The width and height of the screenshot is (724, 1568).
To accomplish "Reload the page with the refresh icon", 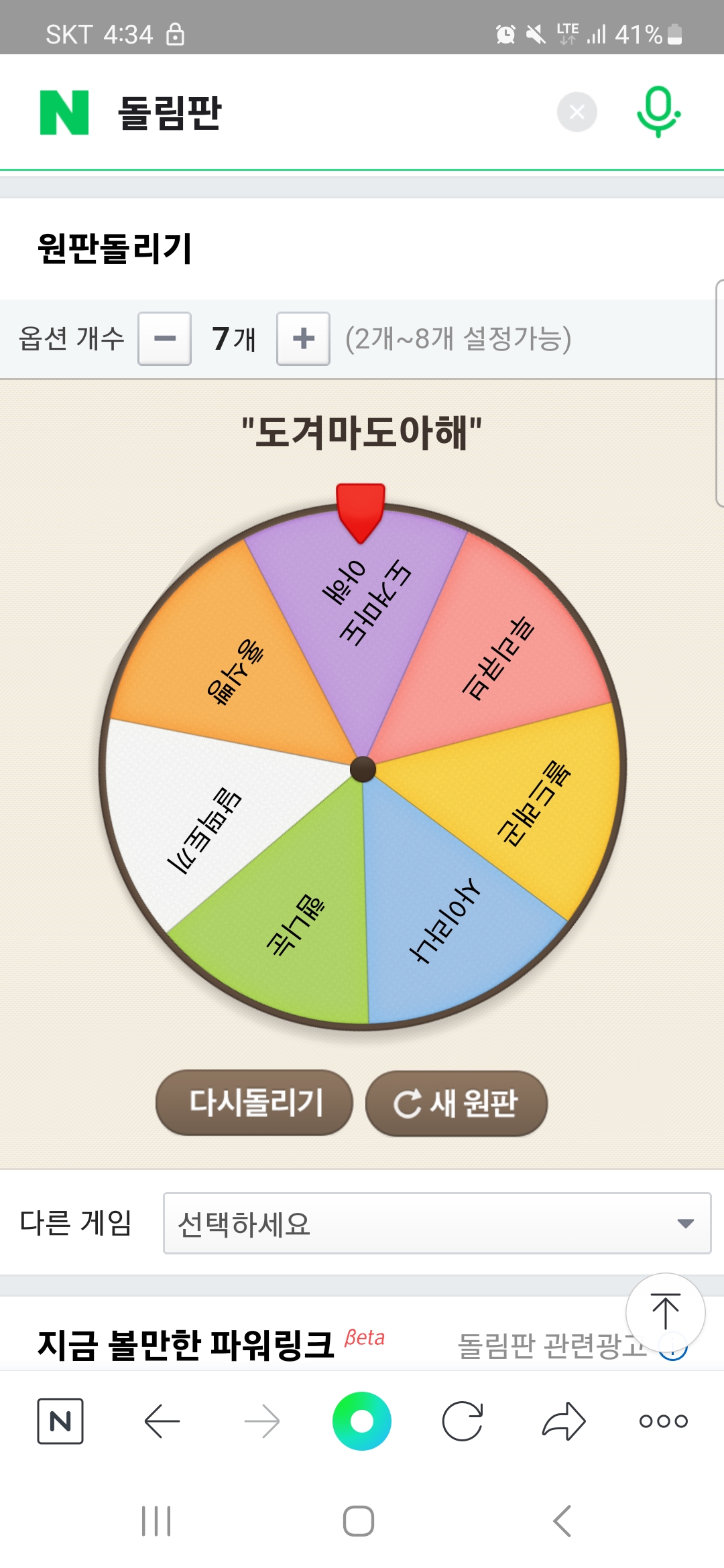I will pos(463,1421).
